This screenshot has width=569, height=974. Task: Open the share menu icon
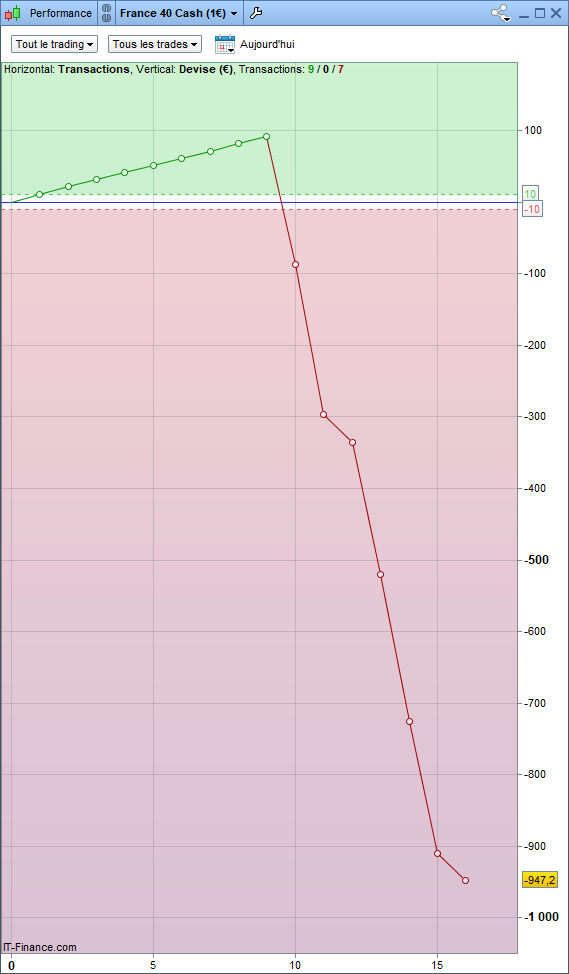(x=501, y=13)
